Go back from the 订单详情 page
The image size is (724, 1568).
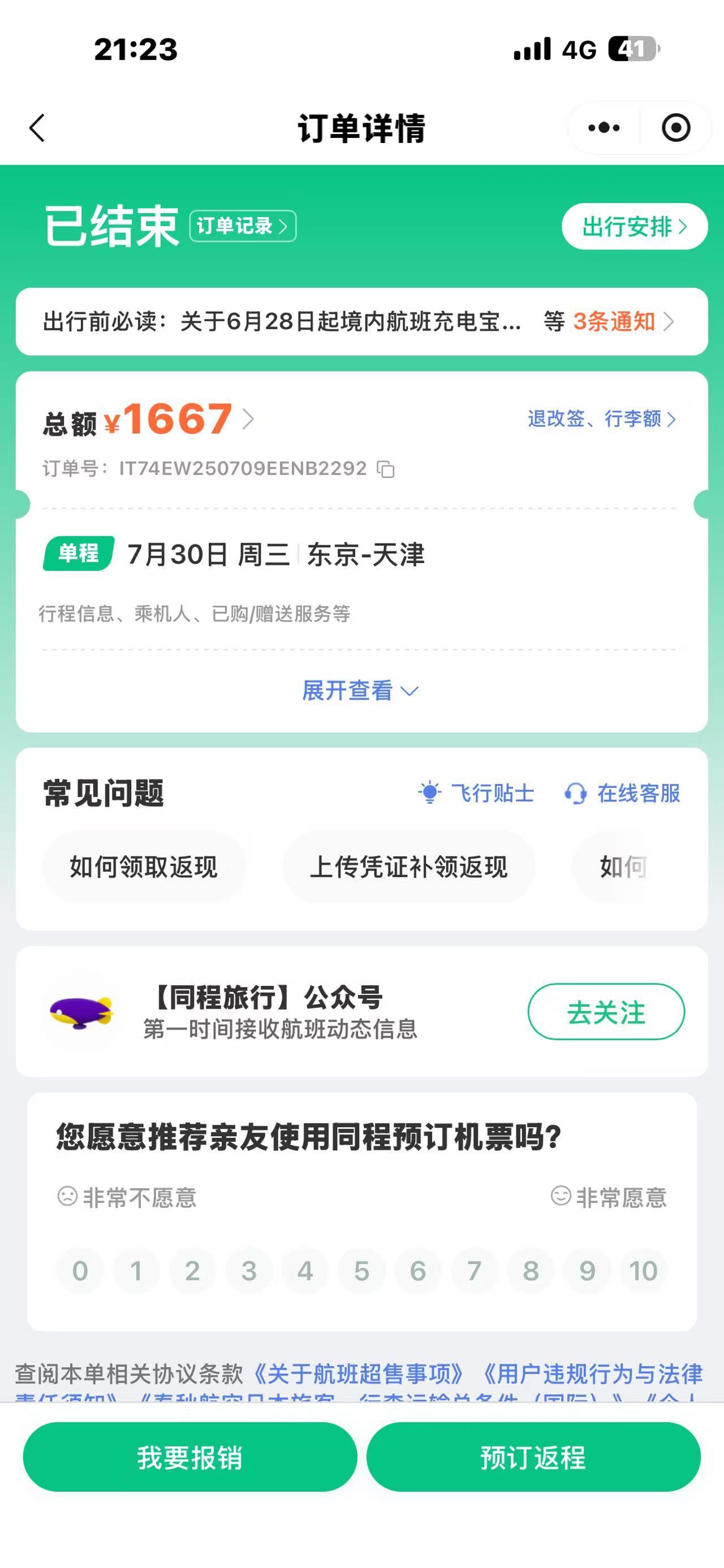tap(37, 128)
